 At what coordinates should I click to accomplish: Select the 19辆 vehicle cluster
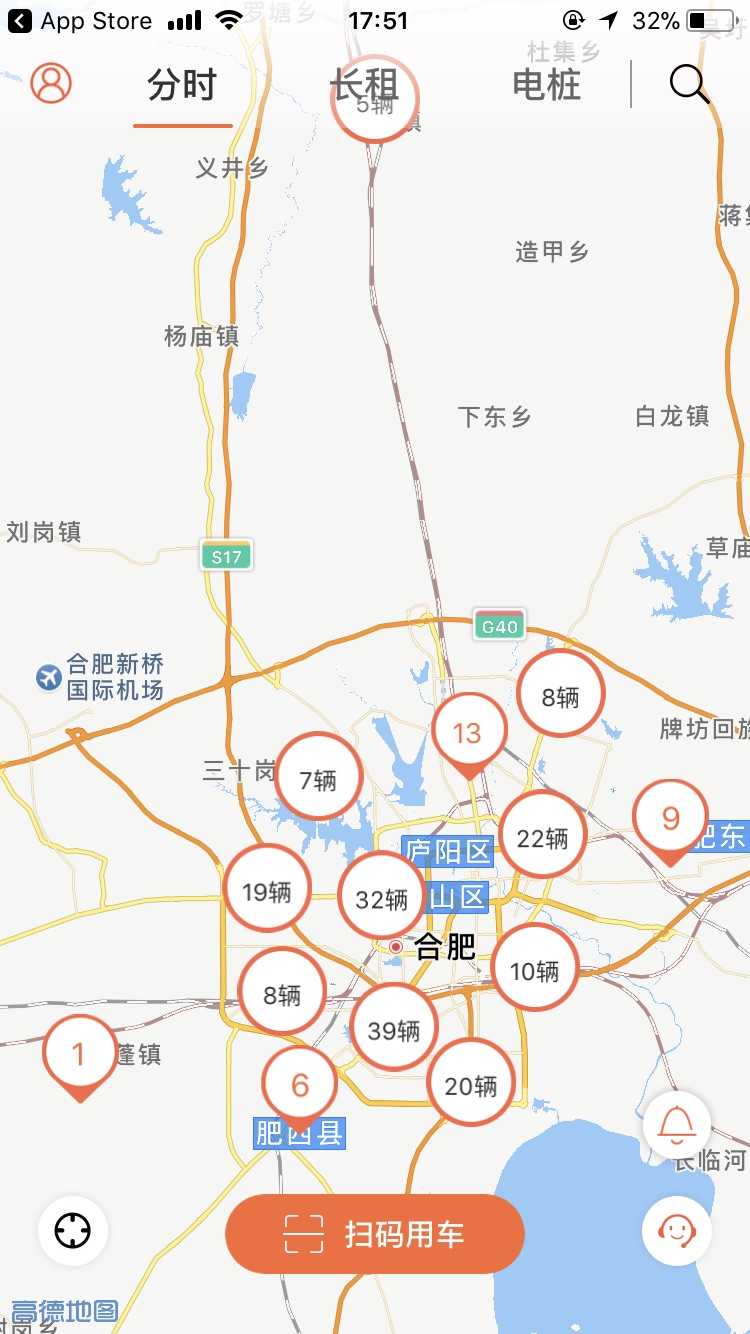(267, 891)
